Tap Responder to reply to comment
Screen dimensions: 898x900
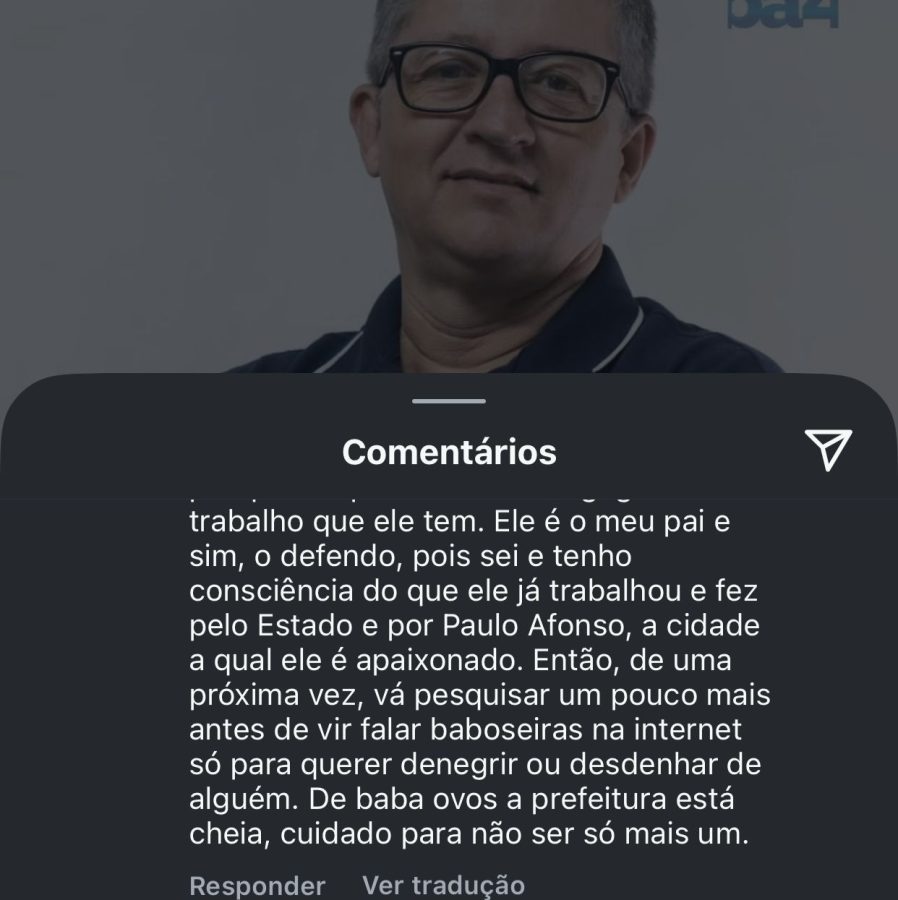257,885
